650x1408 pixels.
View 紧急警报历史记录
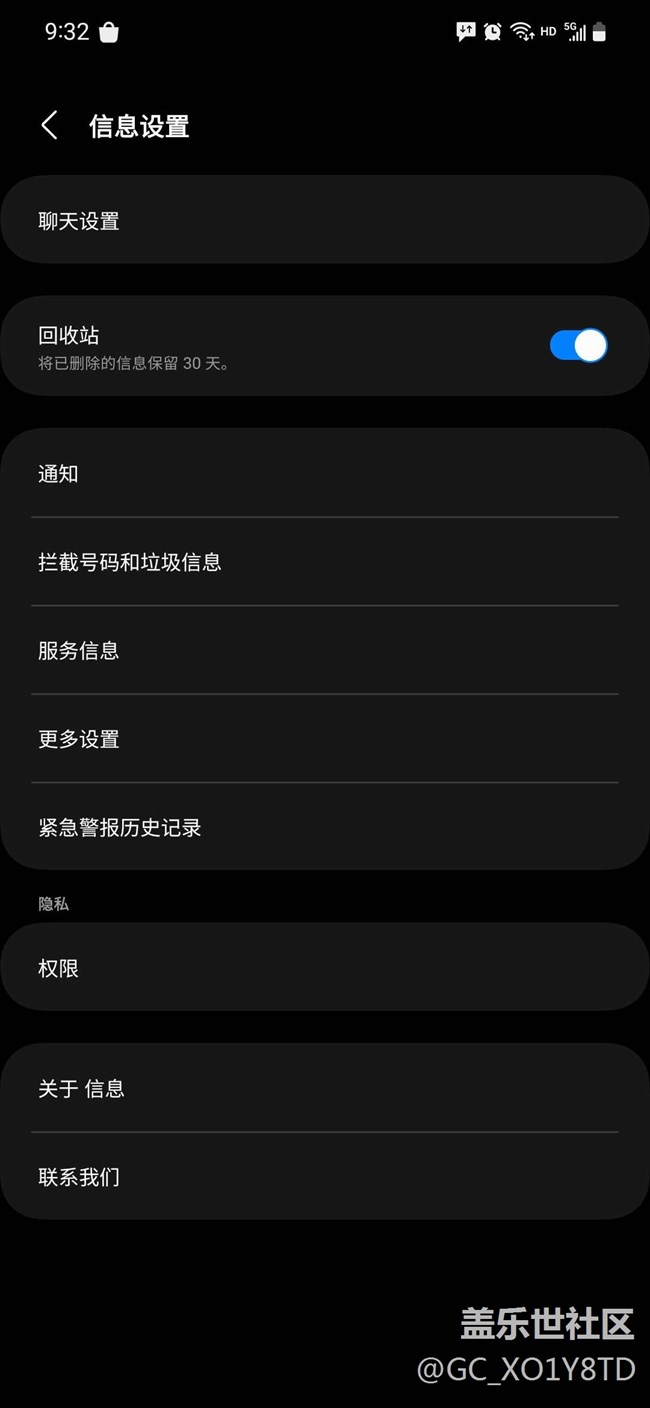pos(324,827)
